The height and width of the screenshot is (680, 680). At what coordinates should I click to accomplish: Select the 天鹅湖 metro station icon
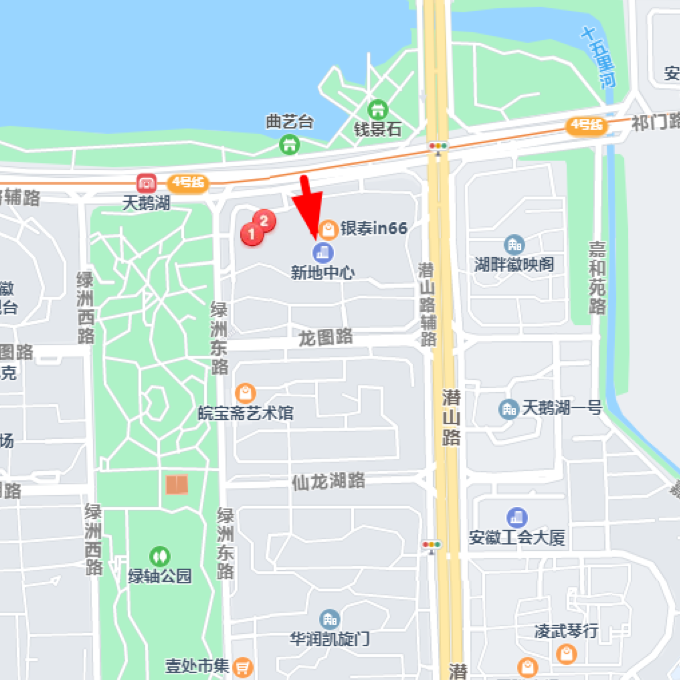click(147, 182)
